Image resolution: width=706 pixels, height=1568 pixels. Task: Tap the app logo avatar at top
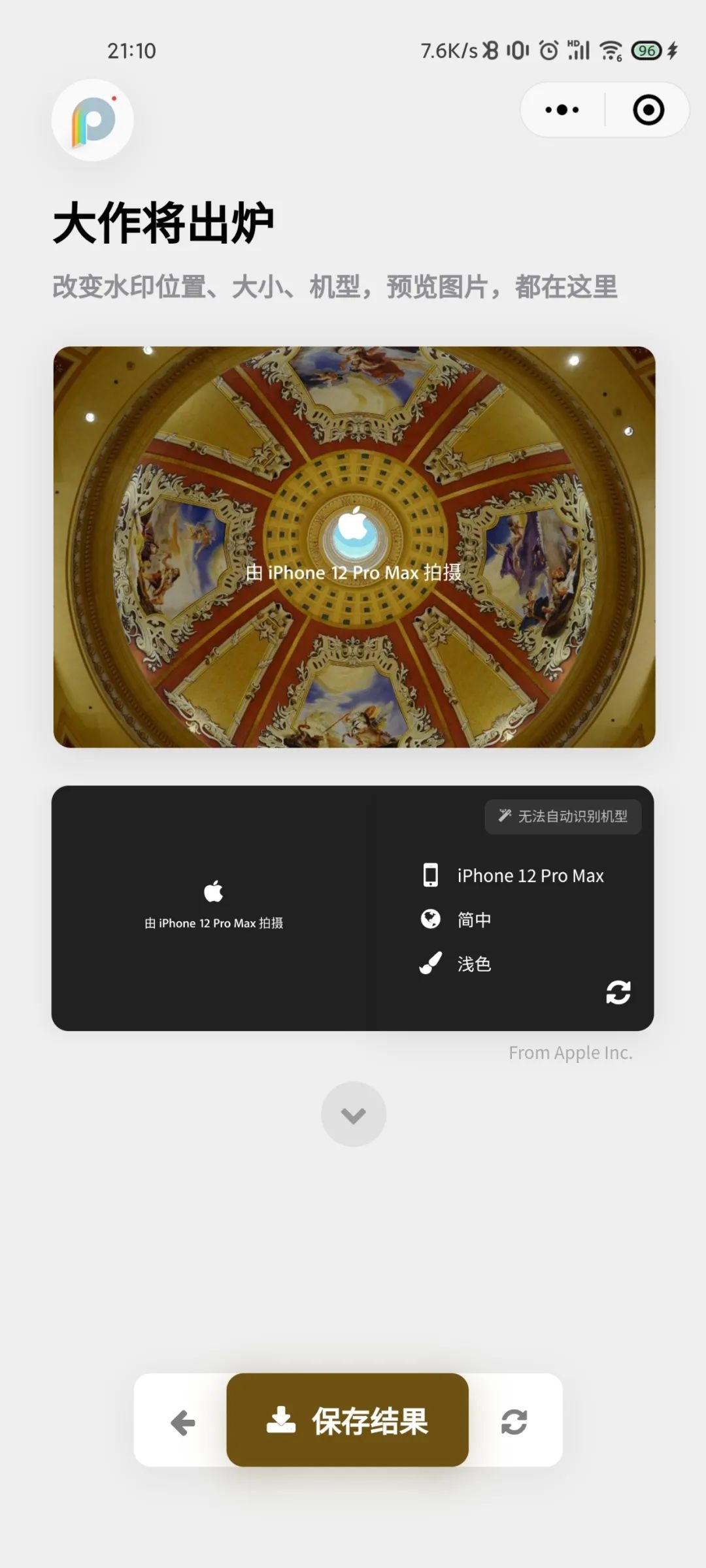coord(93,120)
